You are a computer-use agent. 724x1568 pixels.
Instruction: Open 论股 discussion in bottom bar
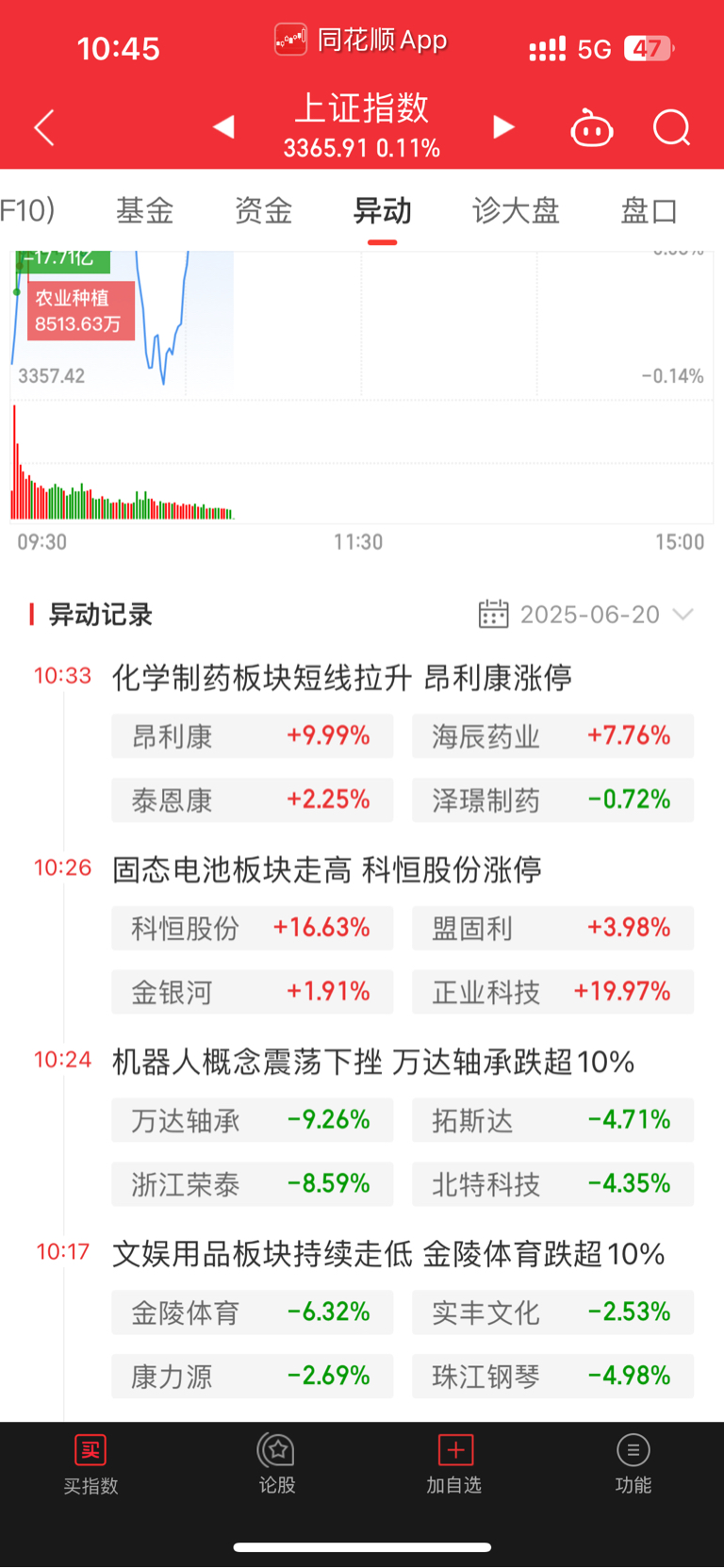tap(277, 1464)
